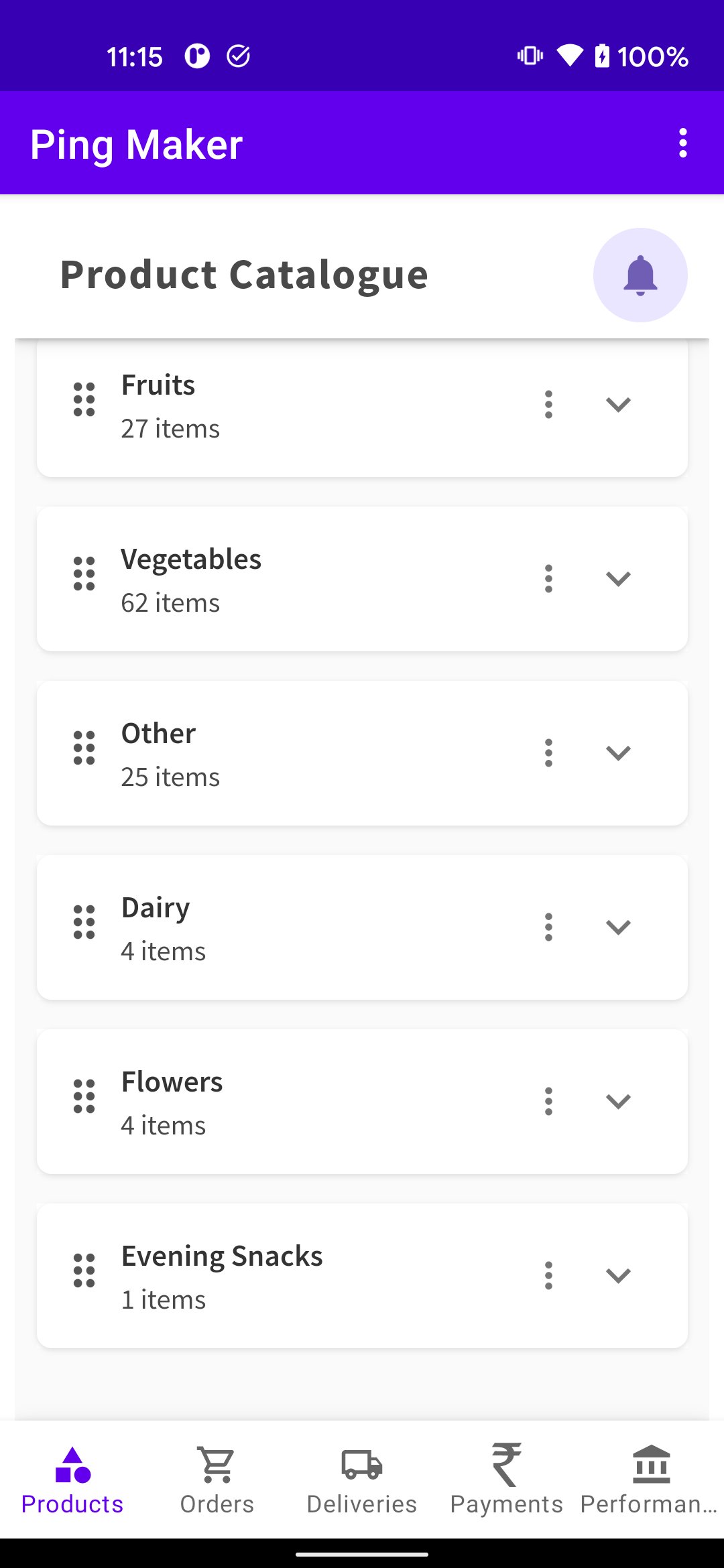Open the Performance tab
The image size is (724, 1568).
(650, 1480)
